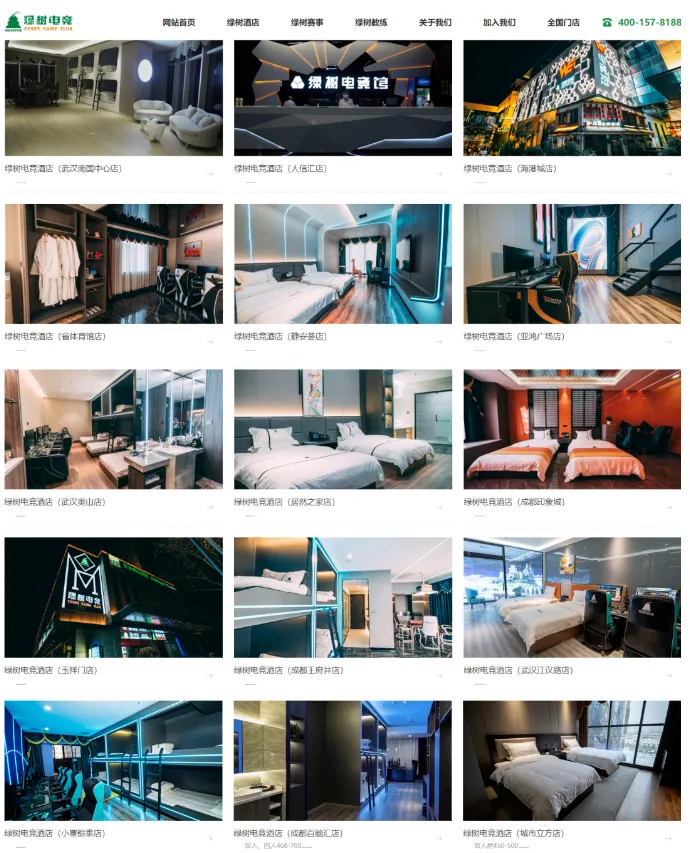This screenshot has width=690, height=853.
Task: Open the 居然之家店 hotel card
Action: [343, 430]
